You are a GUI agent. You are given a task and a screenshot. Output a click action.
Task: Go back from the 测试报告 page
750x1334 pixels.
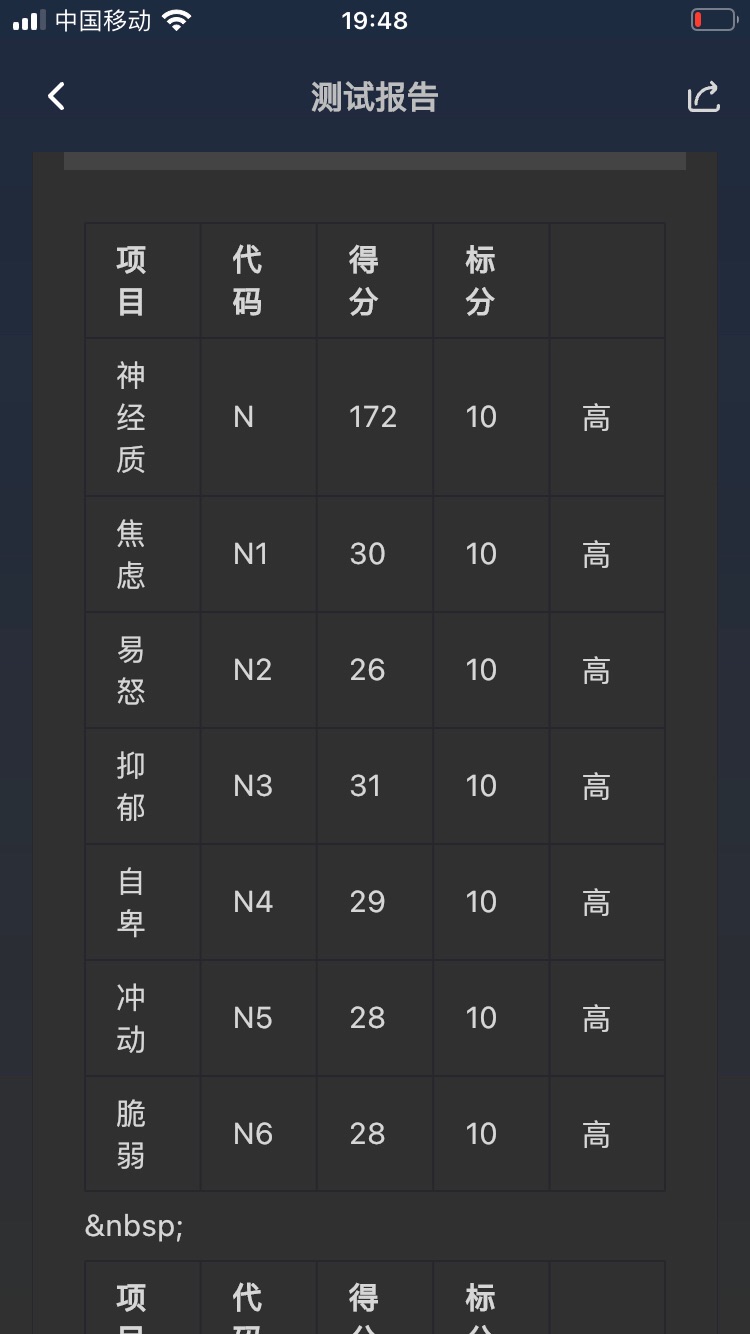(56, 97)
